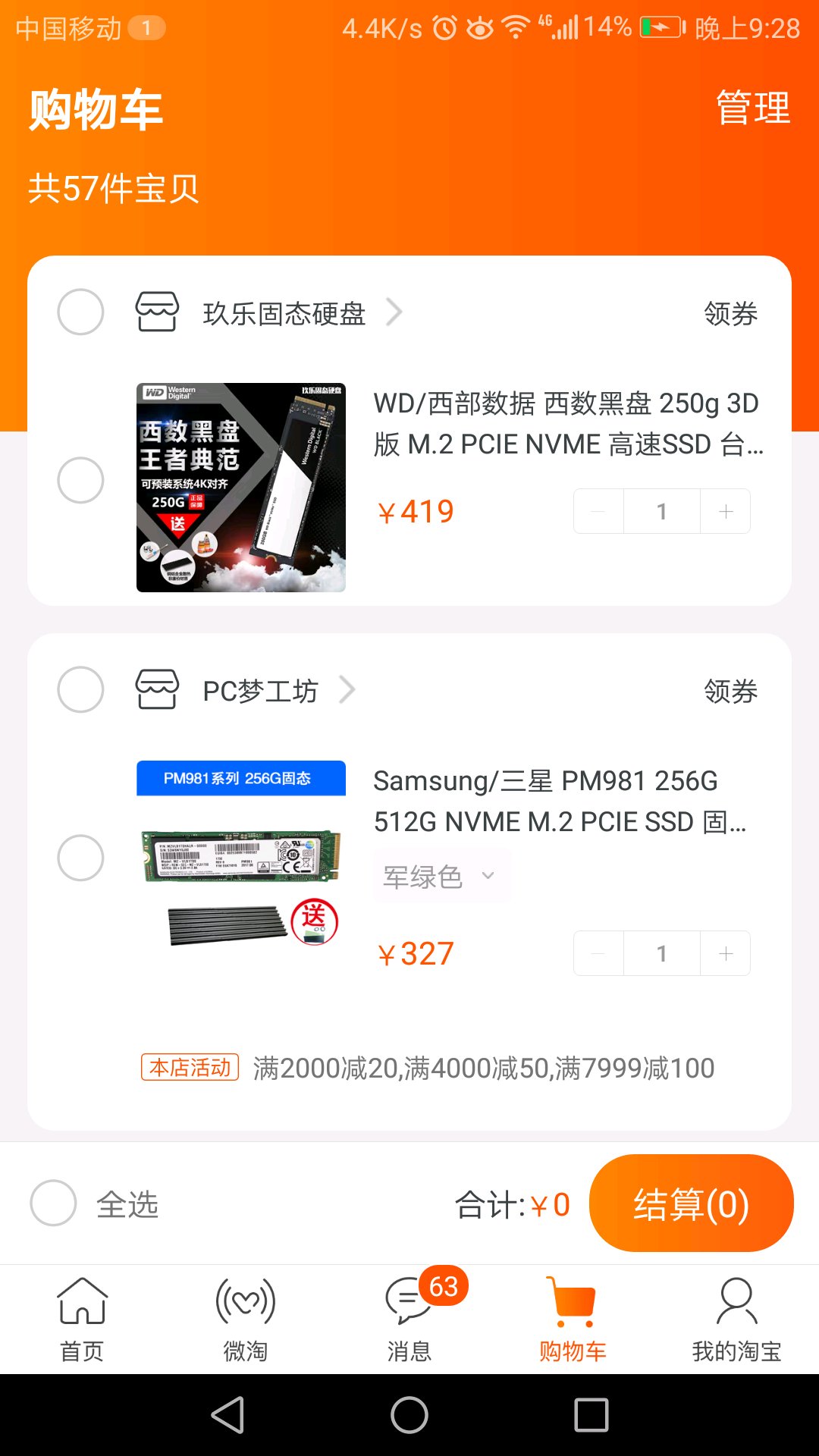Image resolution: width=819 pixels, height=1456 pixels.
Task: Go to the 首页 tab
Action: [x=82, y=1319]
